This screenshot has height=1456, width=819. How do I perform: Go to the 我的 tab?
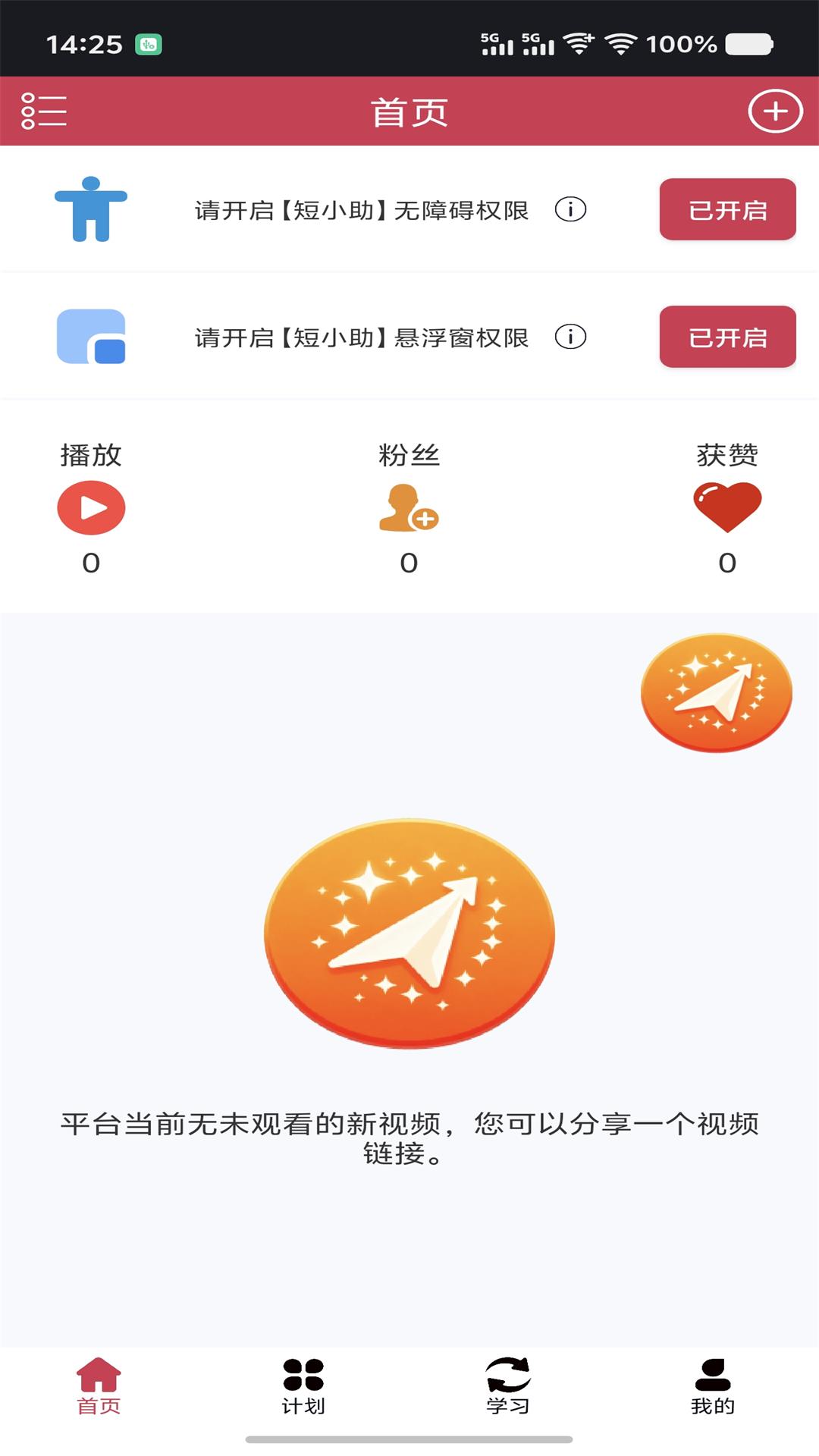(713, 1386)
